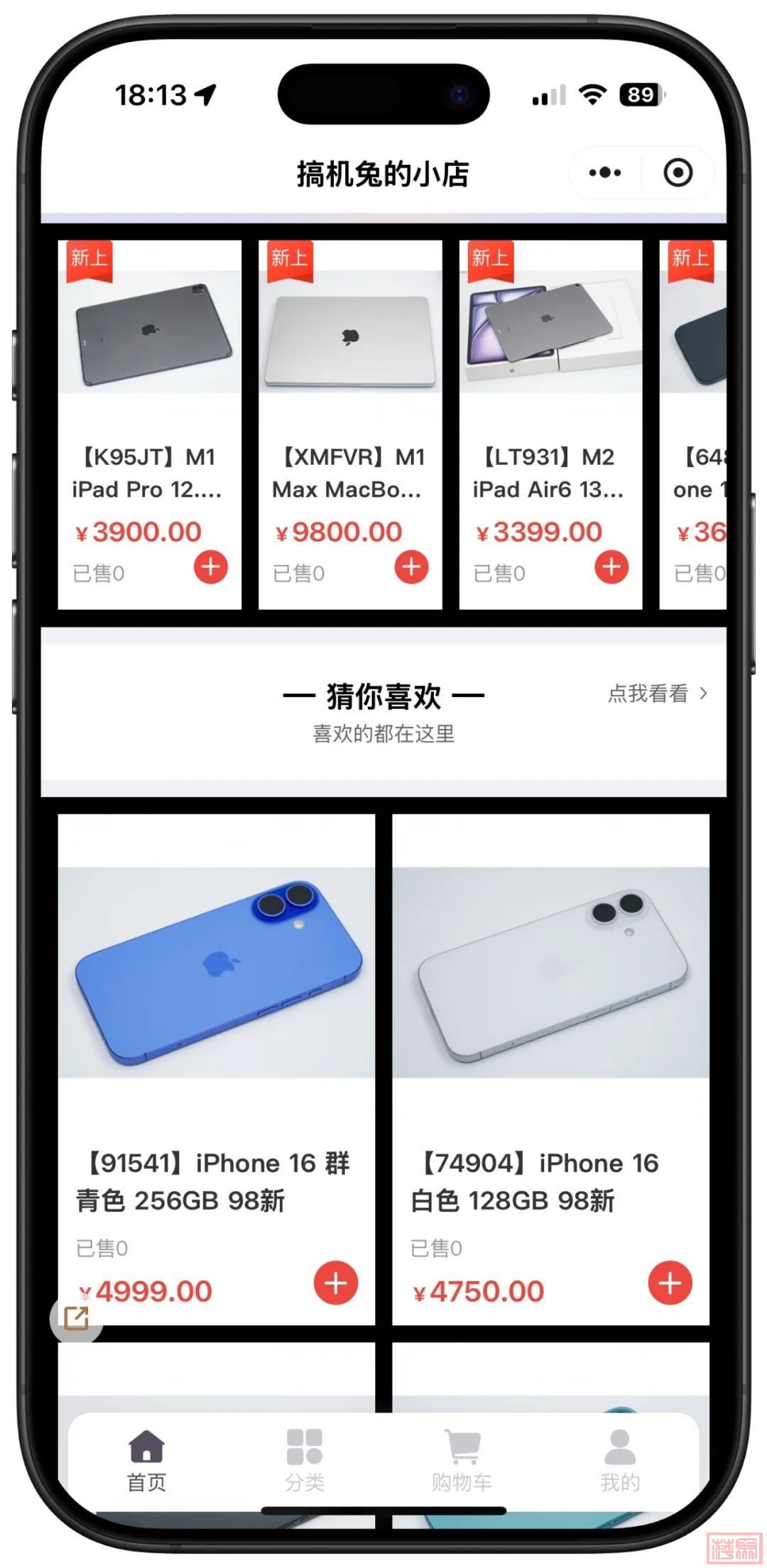
Task: Tap the floating share icon
Action: [x=76, y=1318]
